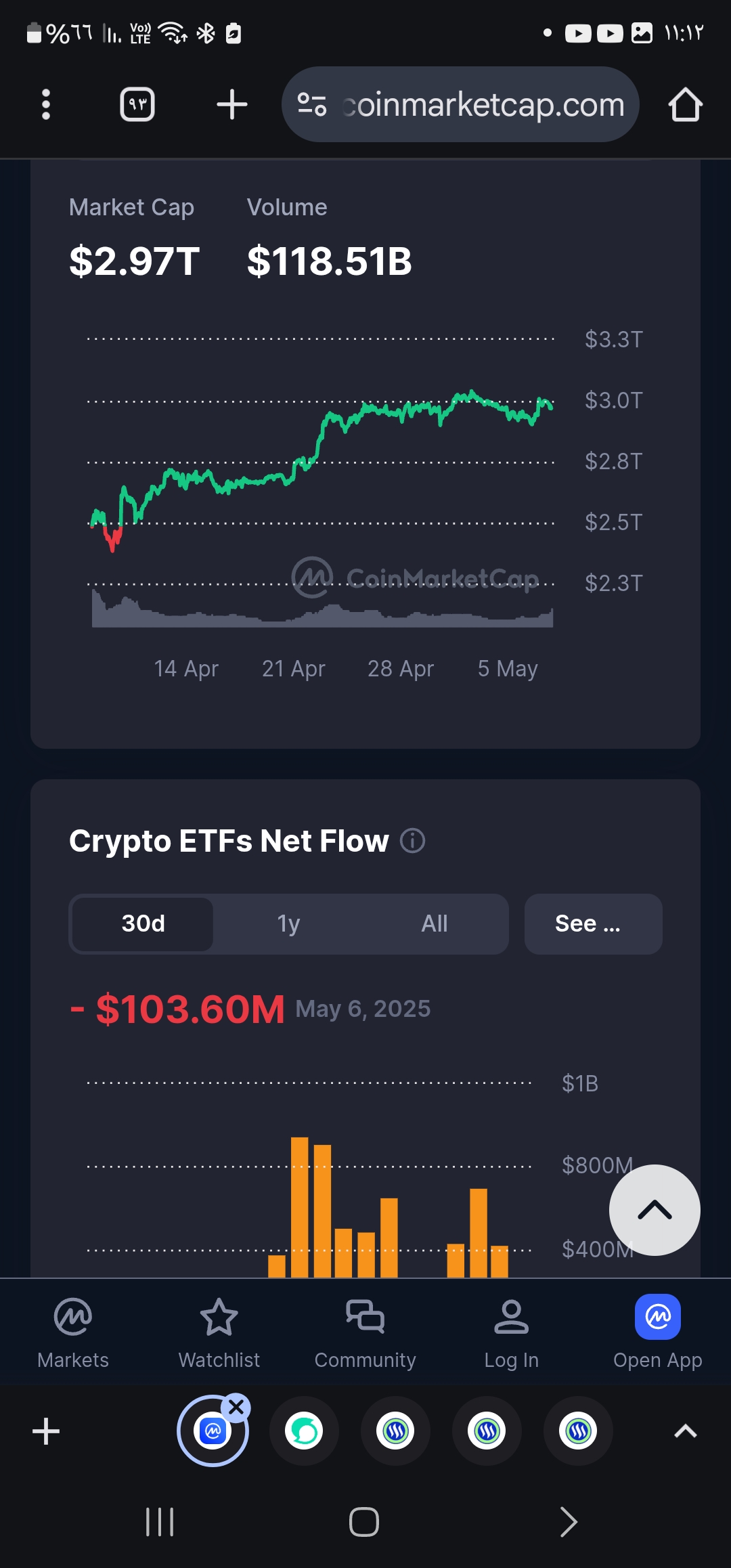Open the Crypto ETFs Net Flow info icon
The height and width of the screenshot is (1568, 731).
click(412, 841)
